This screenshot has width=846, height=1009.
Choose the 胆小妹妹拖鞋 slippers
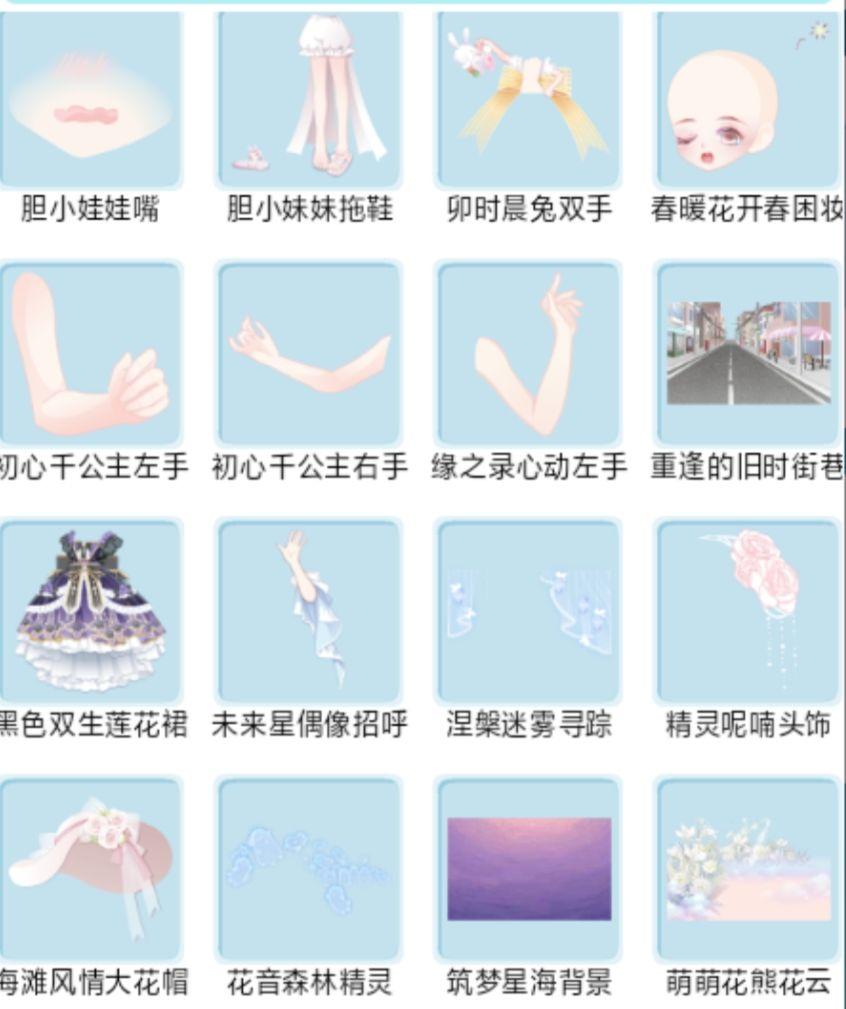click(310, 100)
